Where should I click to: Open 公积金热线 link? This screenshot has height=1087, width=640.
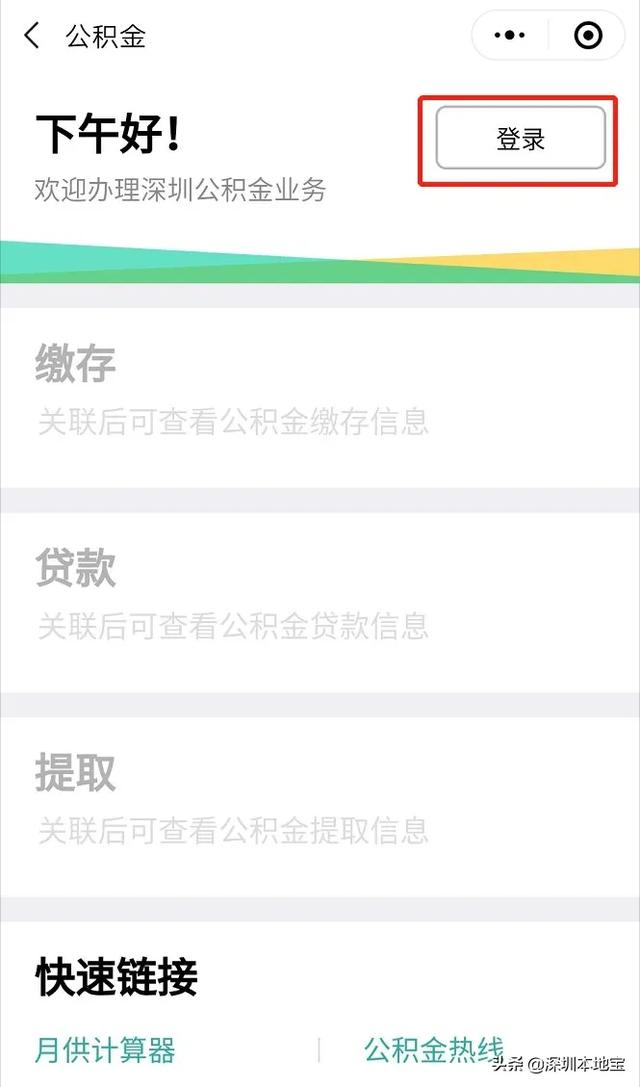point(434,1050)
